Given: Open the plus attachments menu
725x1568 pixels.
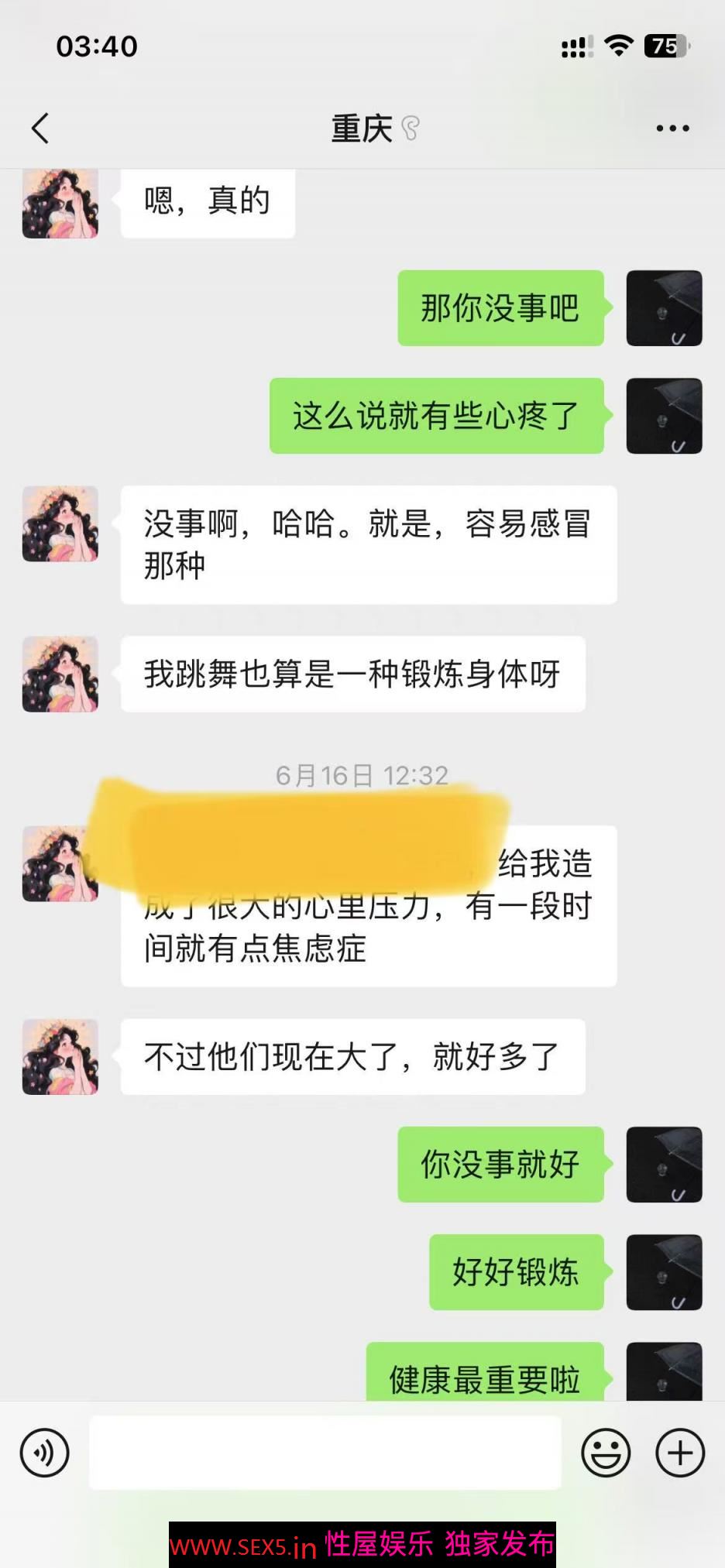Looking at the screenshot, I should (680, 1453).
